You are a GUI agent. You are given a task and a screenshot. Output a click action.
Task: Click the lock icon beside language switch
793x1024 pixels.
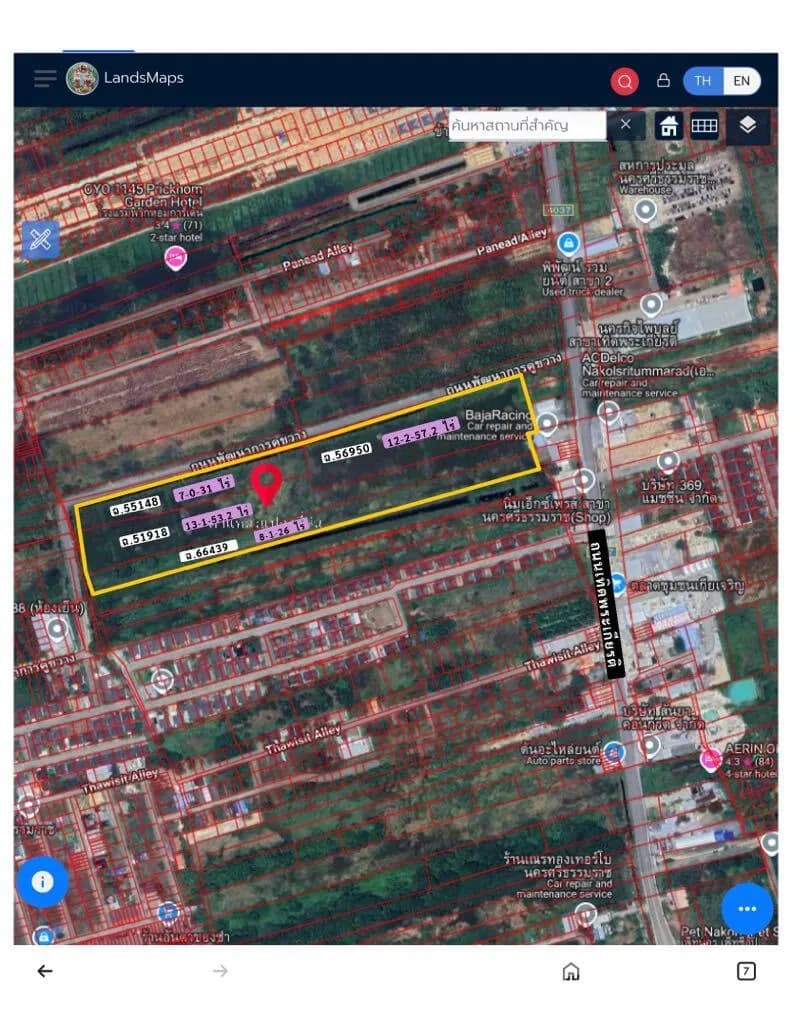click(663, 81)
